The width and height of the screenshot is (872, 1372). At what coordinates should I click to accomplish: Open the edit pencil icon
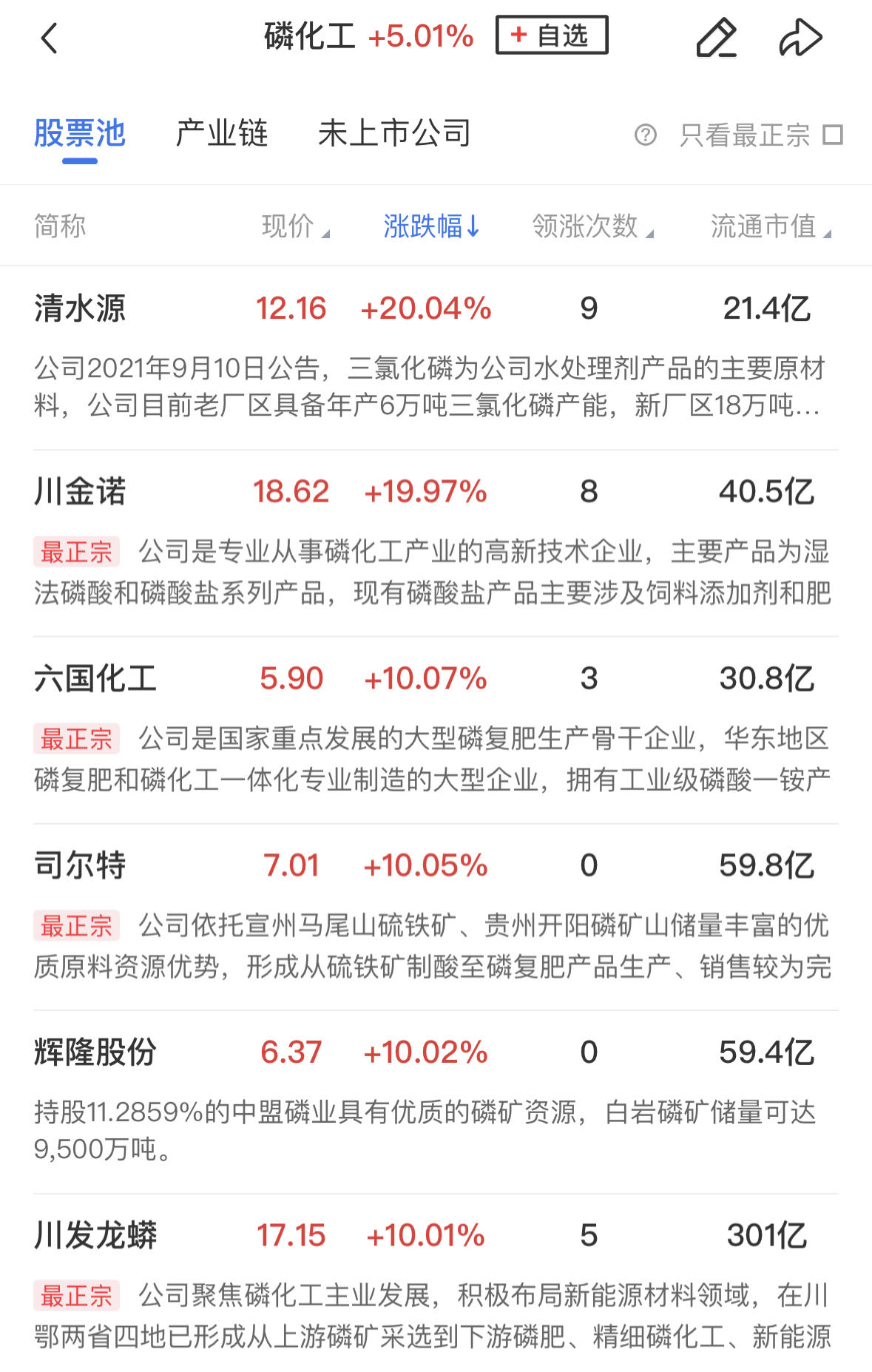(716, 38)
